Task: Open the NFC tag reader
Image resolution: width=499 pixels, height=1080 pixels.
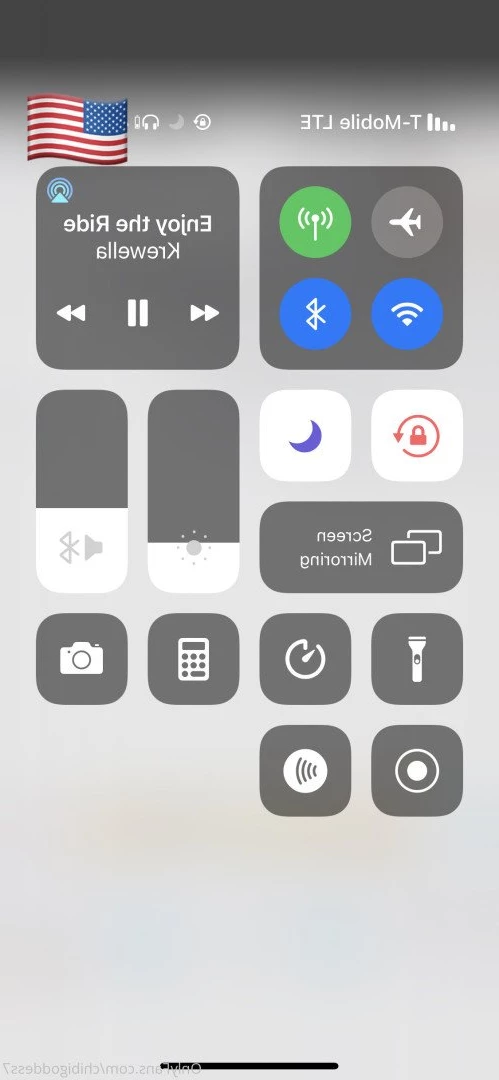Action: 305,771
